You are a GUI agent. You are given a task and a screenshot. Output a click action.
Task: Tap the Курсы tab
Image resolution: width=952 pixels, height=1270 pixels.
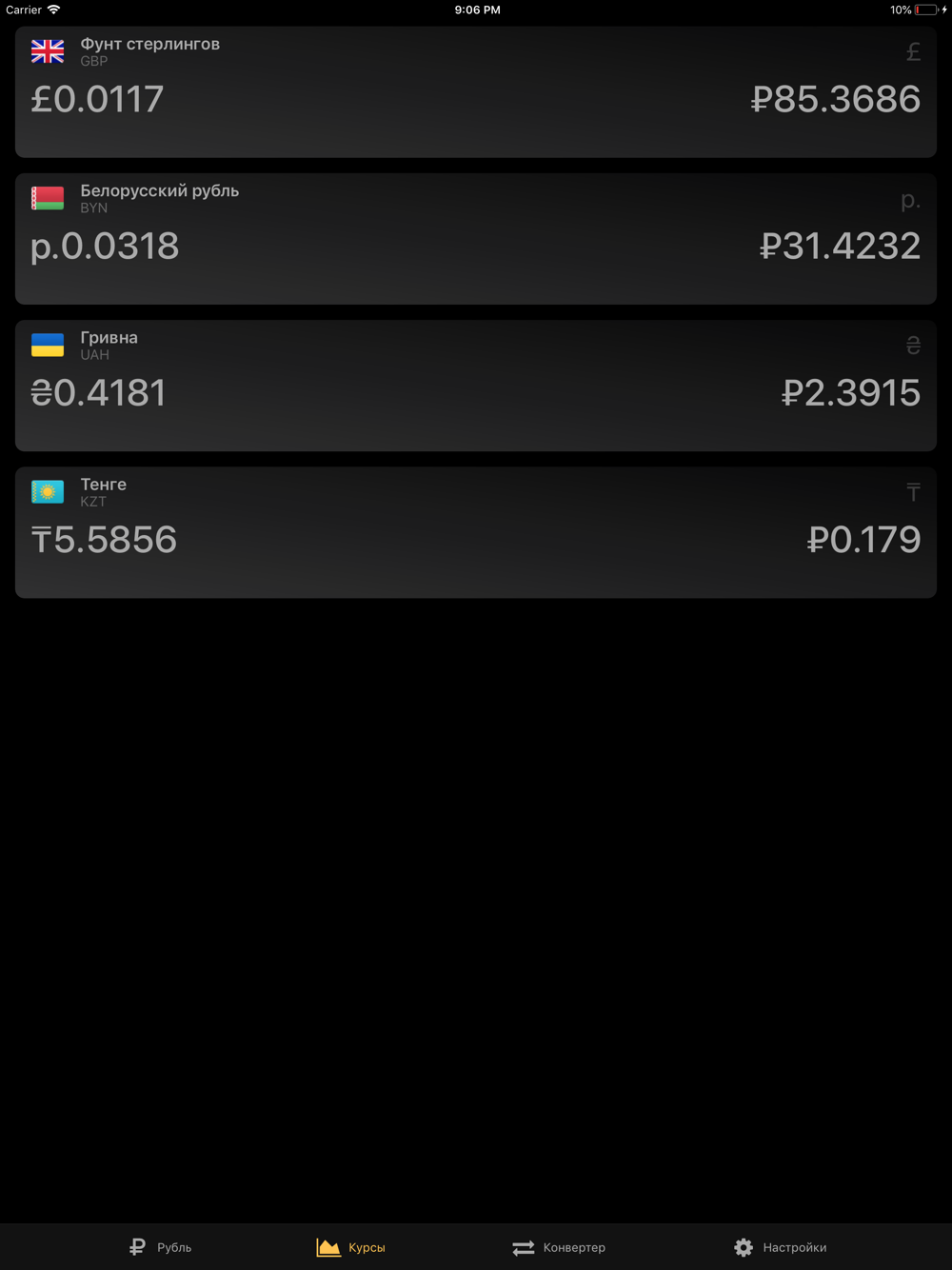point(351,1247)
